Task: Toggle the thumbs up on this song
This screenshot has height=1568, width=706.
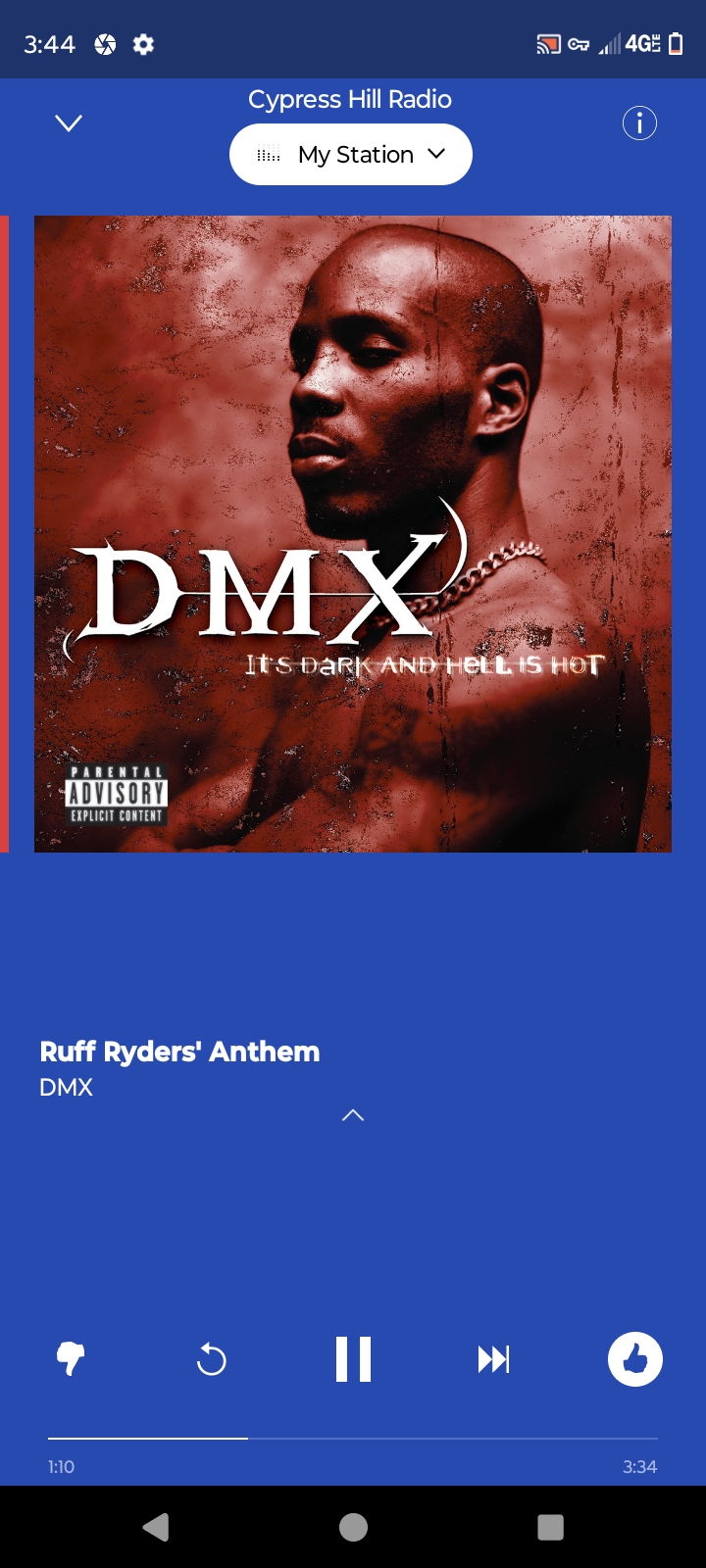Action: tap(635, 1359)
